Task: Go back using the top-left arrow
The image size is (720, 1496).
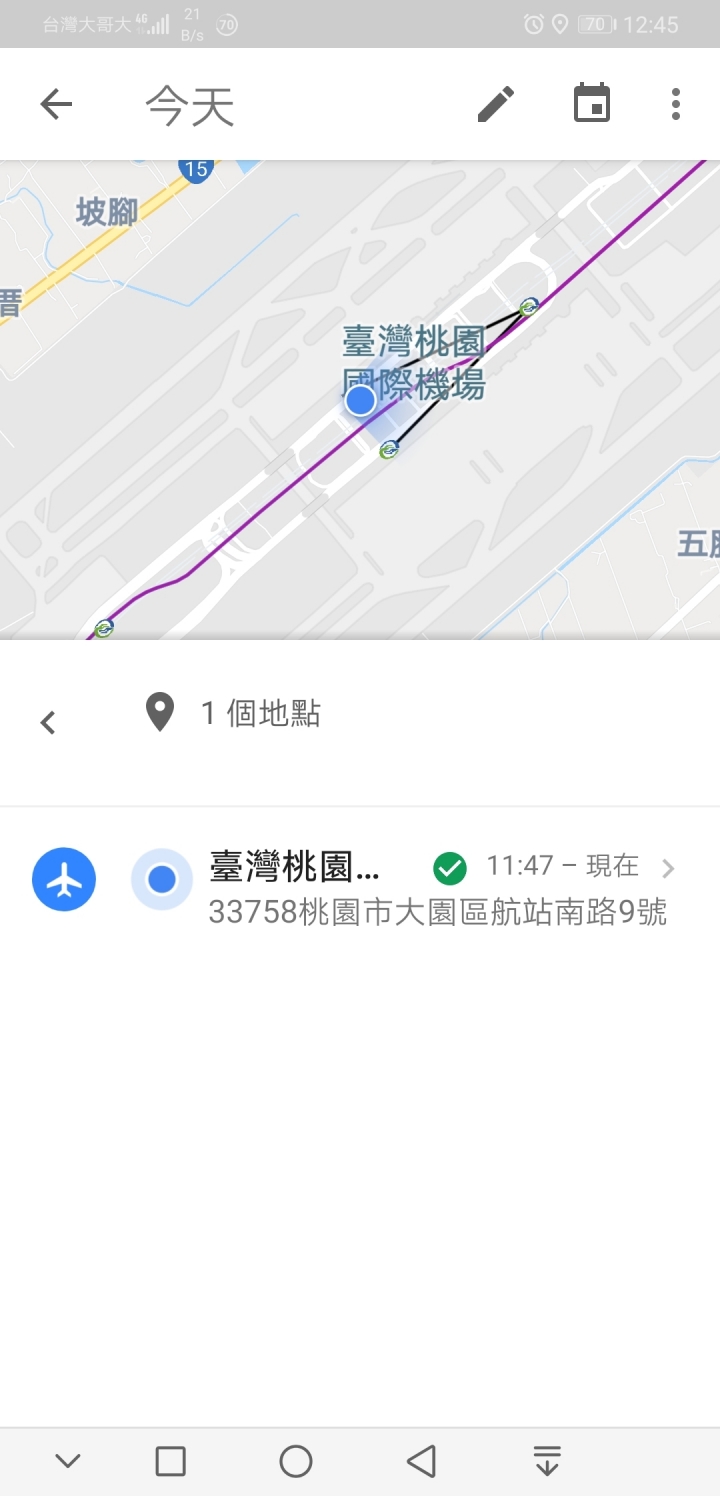Action: 56,104
